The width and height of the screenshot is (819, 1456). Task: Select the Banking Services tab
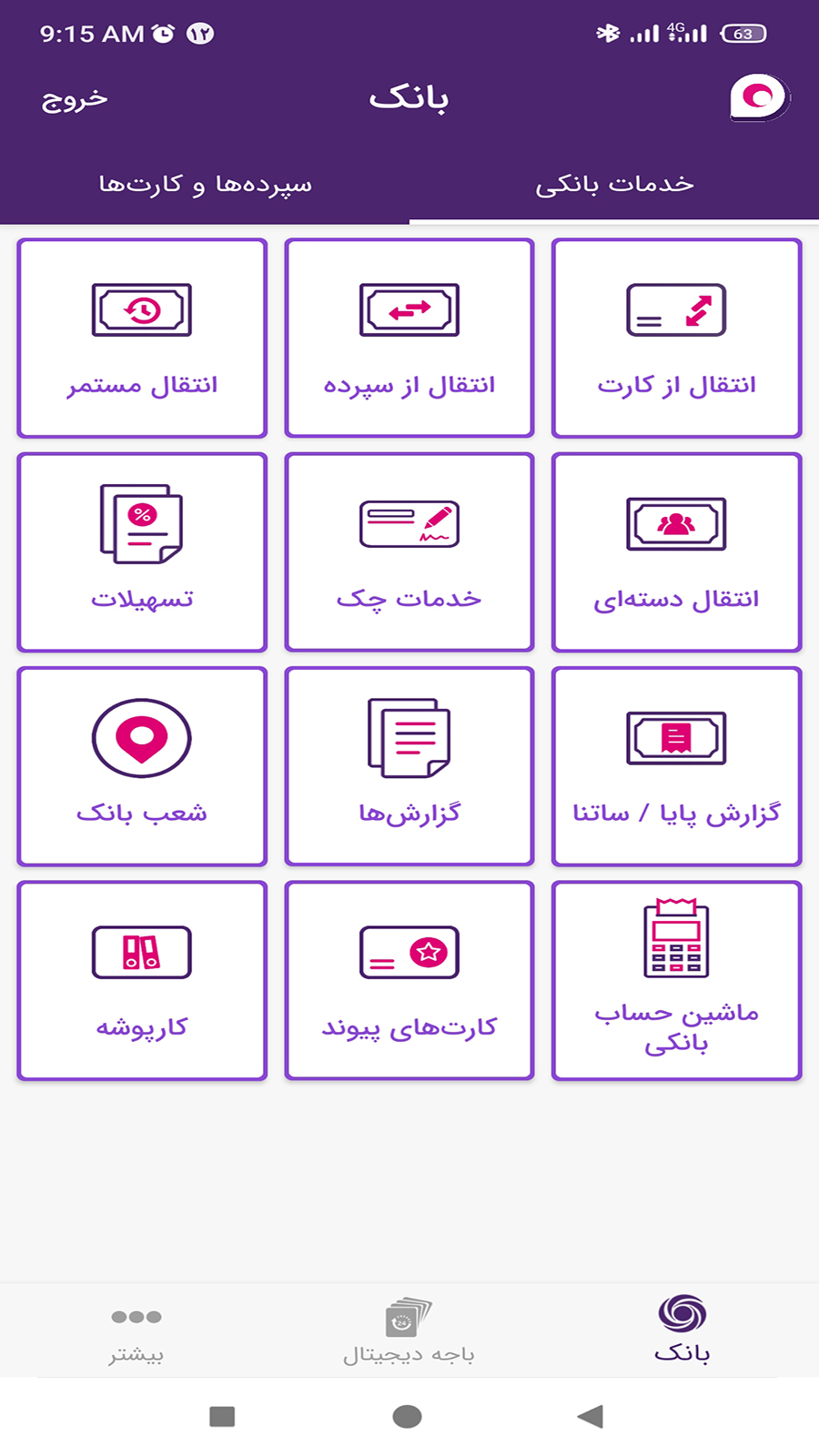click(614, 183)
